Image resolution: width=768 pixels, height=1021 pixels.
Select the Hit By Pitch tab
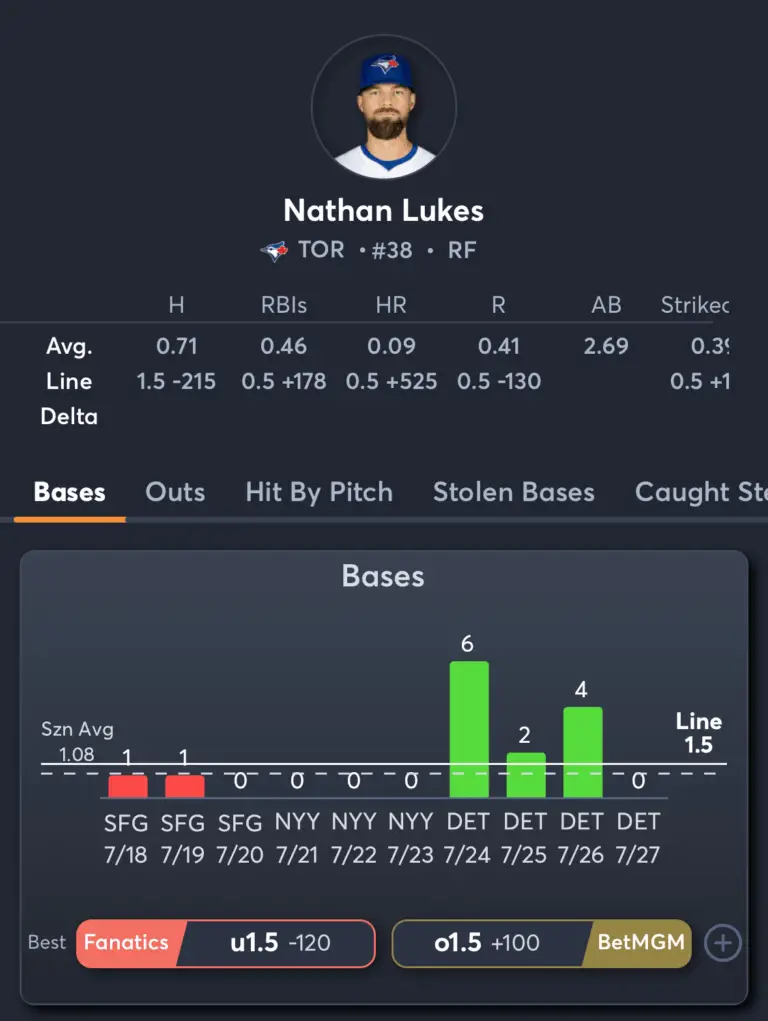tap(319, 492)
